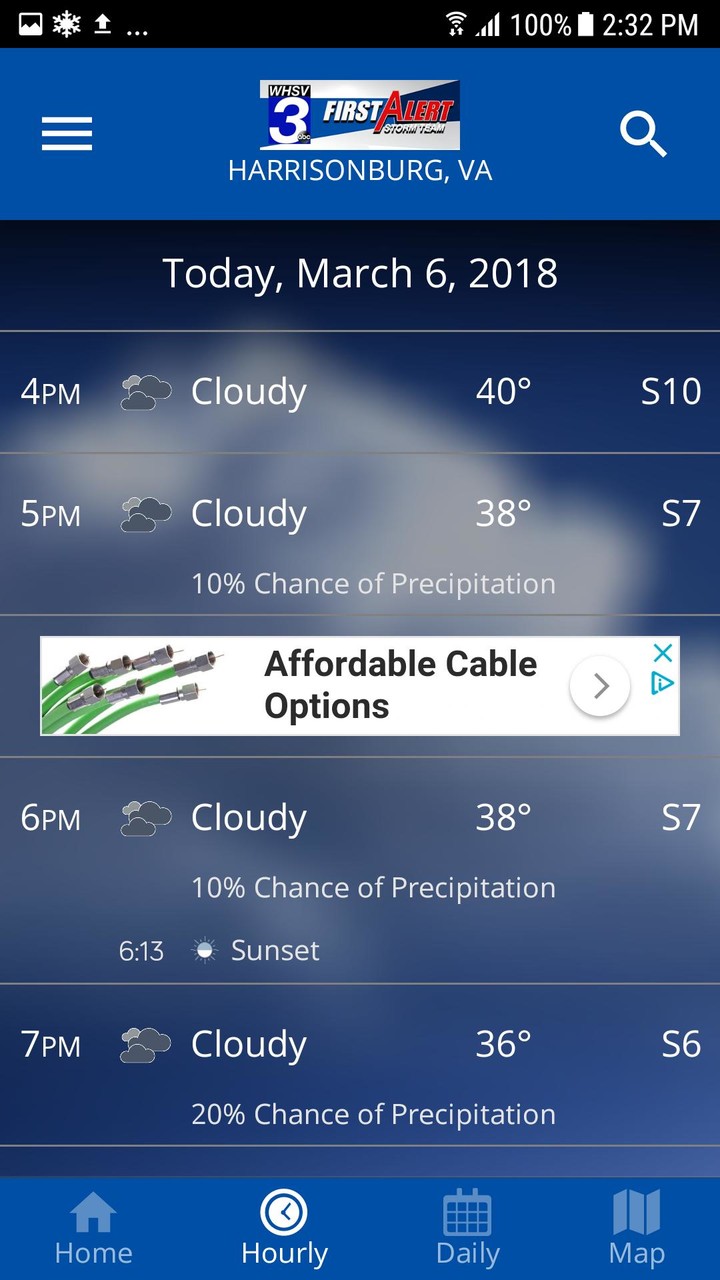720x1280 pixels.
Task: Open the AdChoices info icon
Action: click(662, 683)
